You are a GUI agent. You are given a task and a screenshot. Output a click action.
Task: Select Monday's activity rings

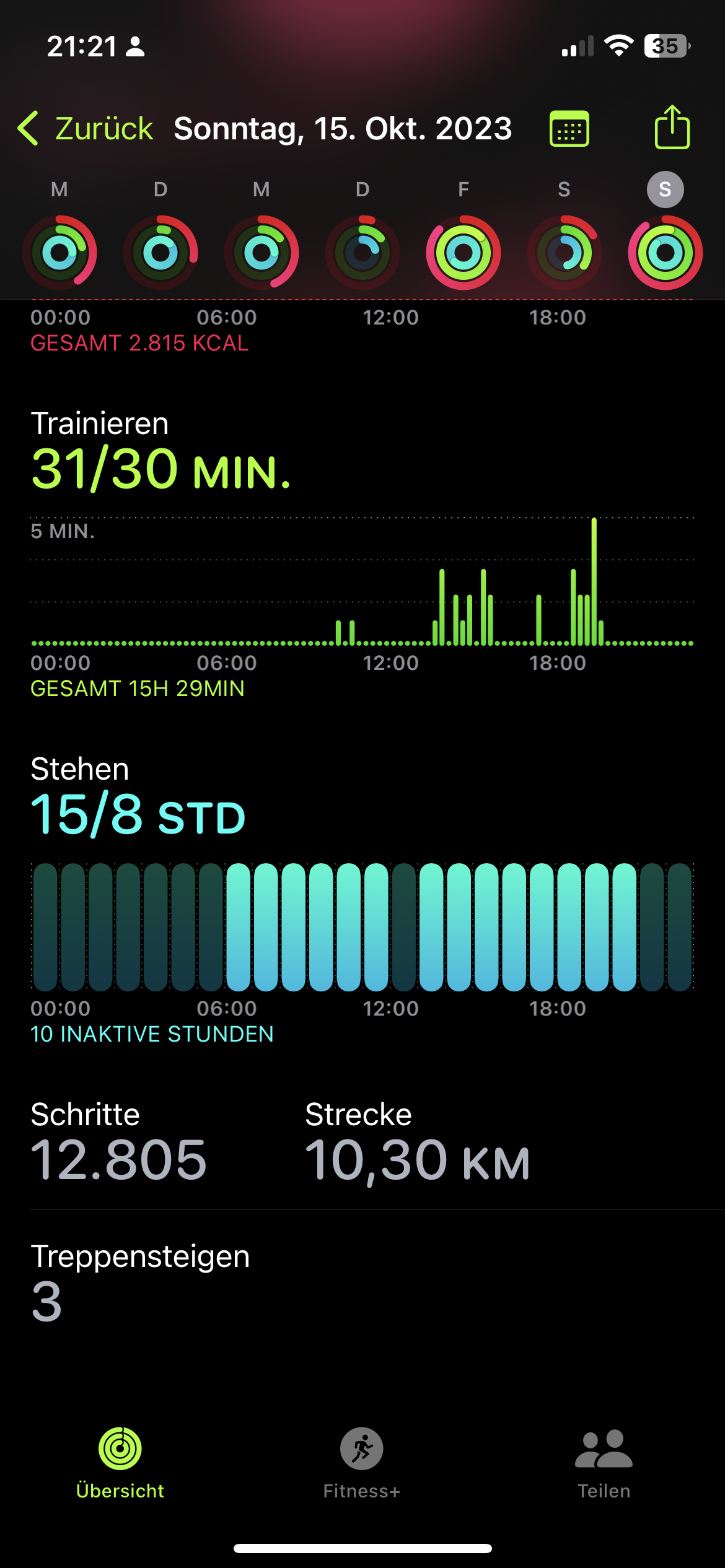pos(59,252)
